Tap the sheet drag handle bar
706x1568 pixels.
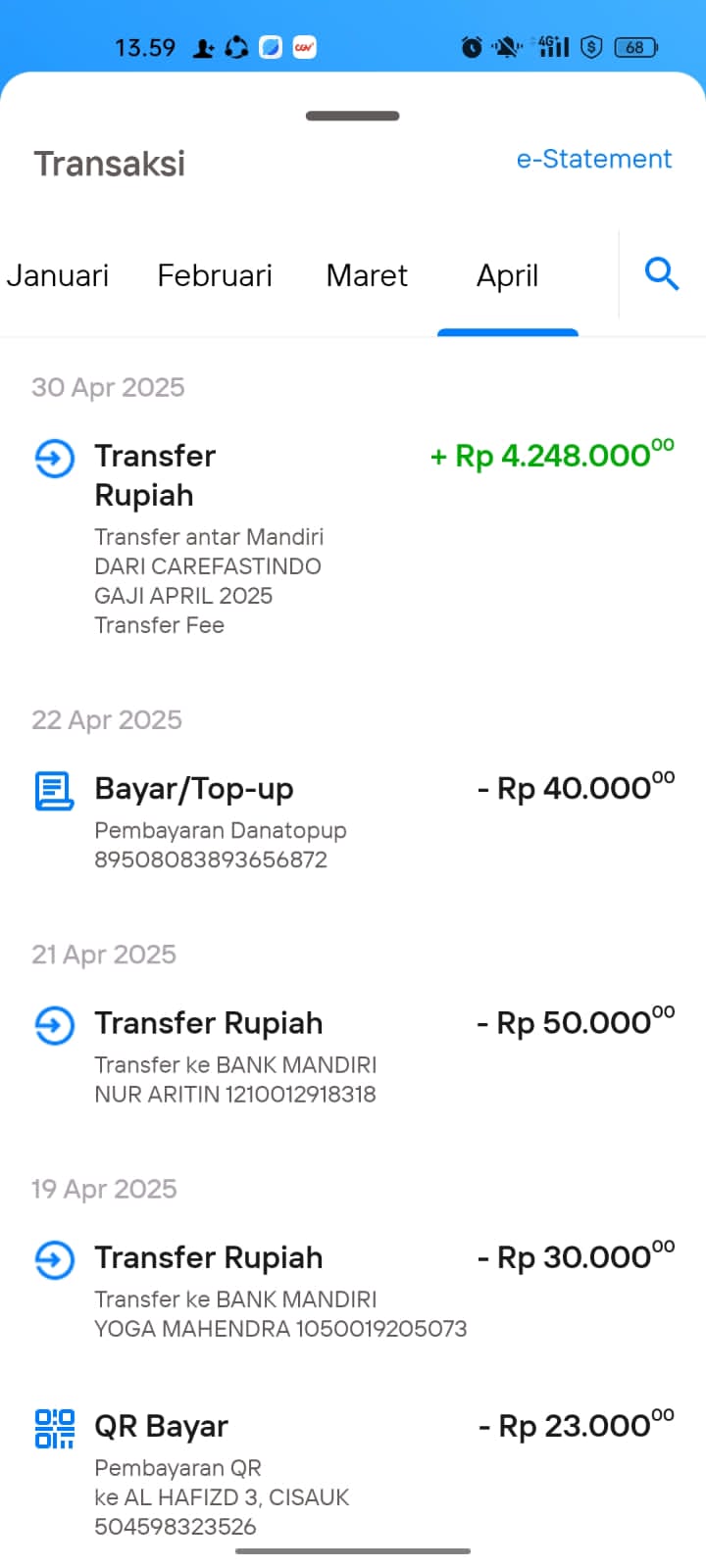pyautogui.click(x=353, y=116)
